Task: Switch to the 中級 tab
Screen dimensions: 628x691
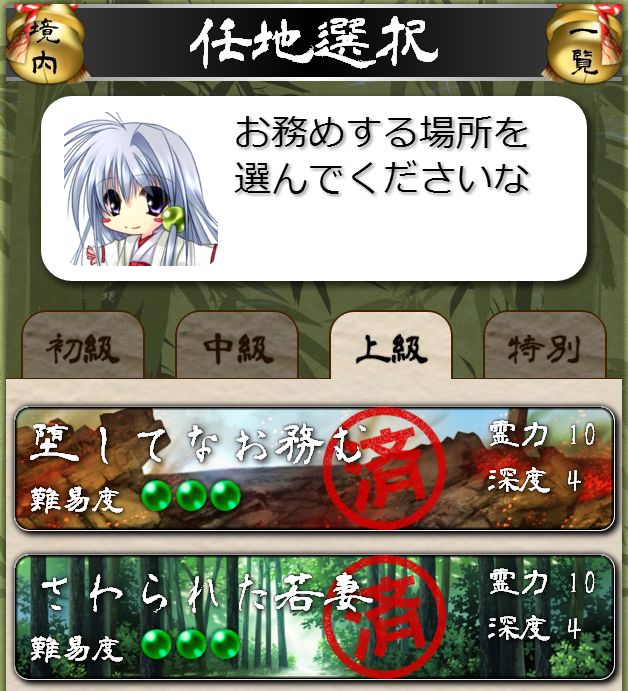Action: point(237,349)
